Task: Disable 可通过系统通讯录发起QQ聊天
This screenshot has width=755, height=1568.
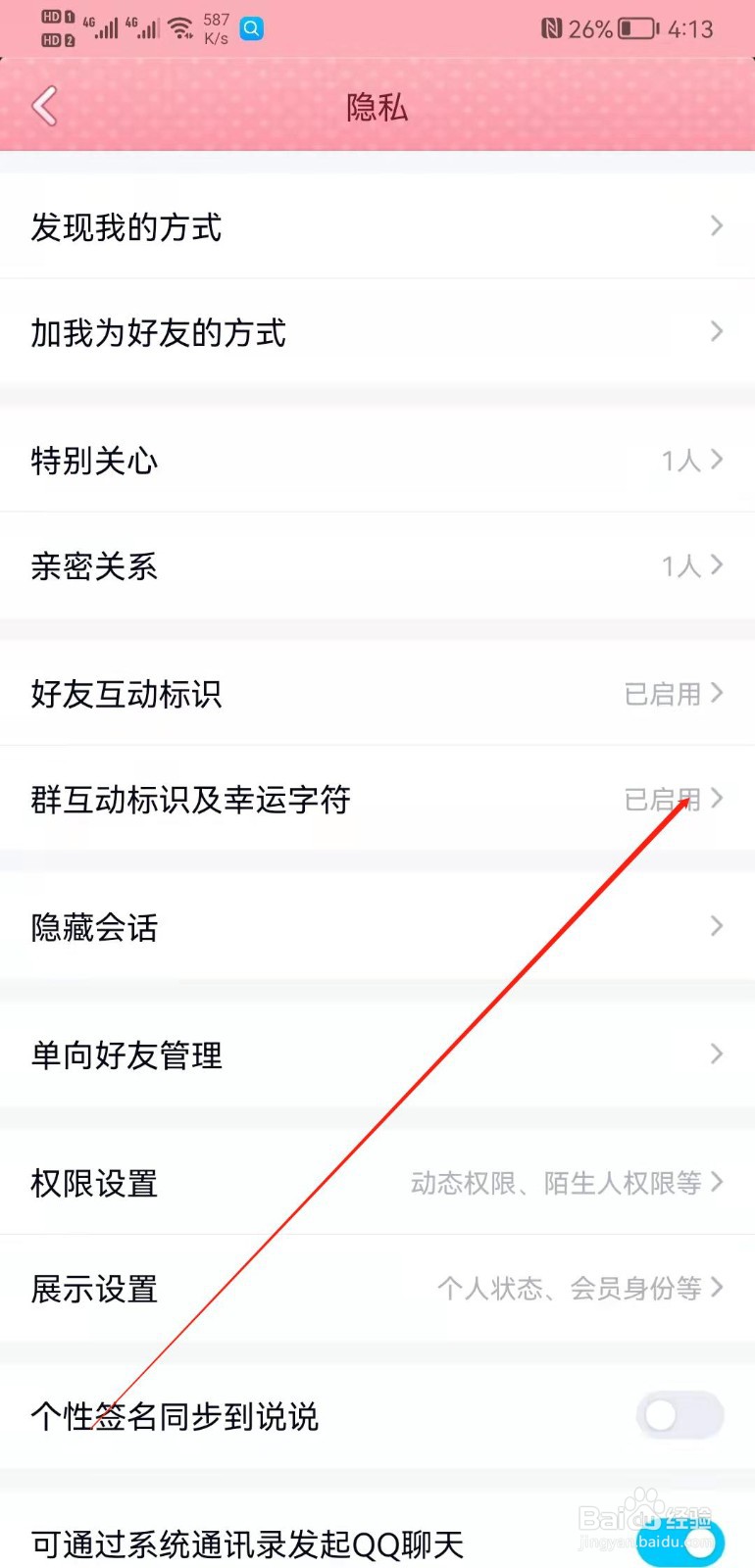Action: [679, 1543]
